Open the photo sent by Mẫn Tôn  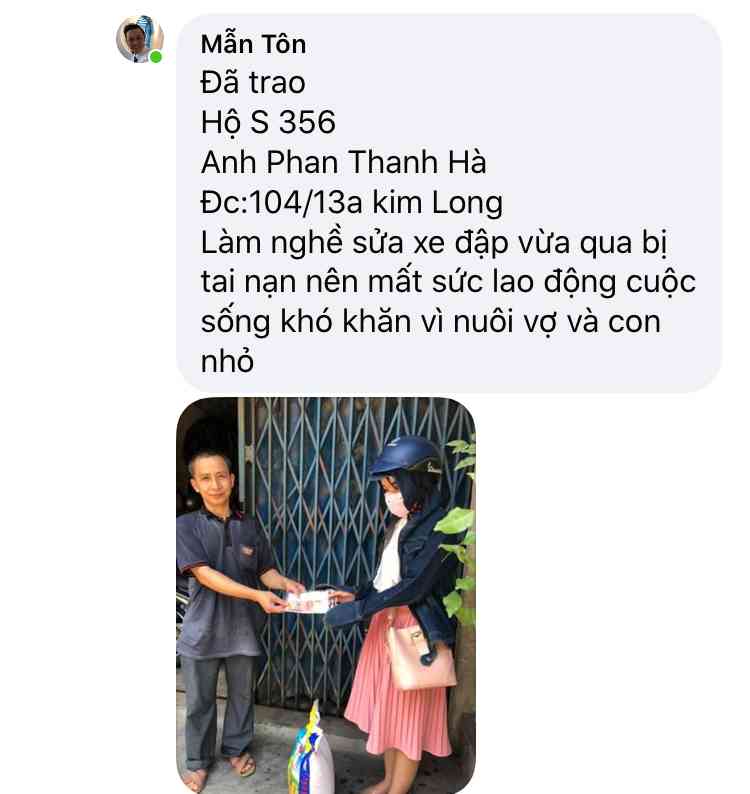[325, 595]
